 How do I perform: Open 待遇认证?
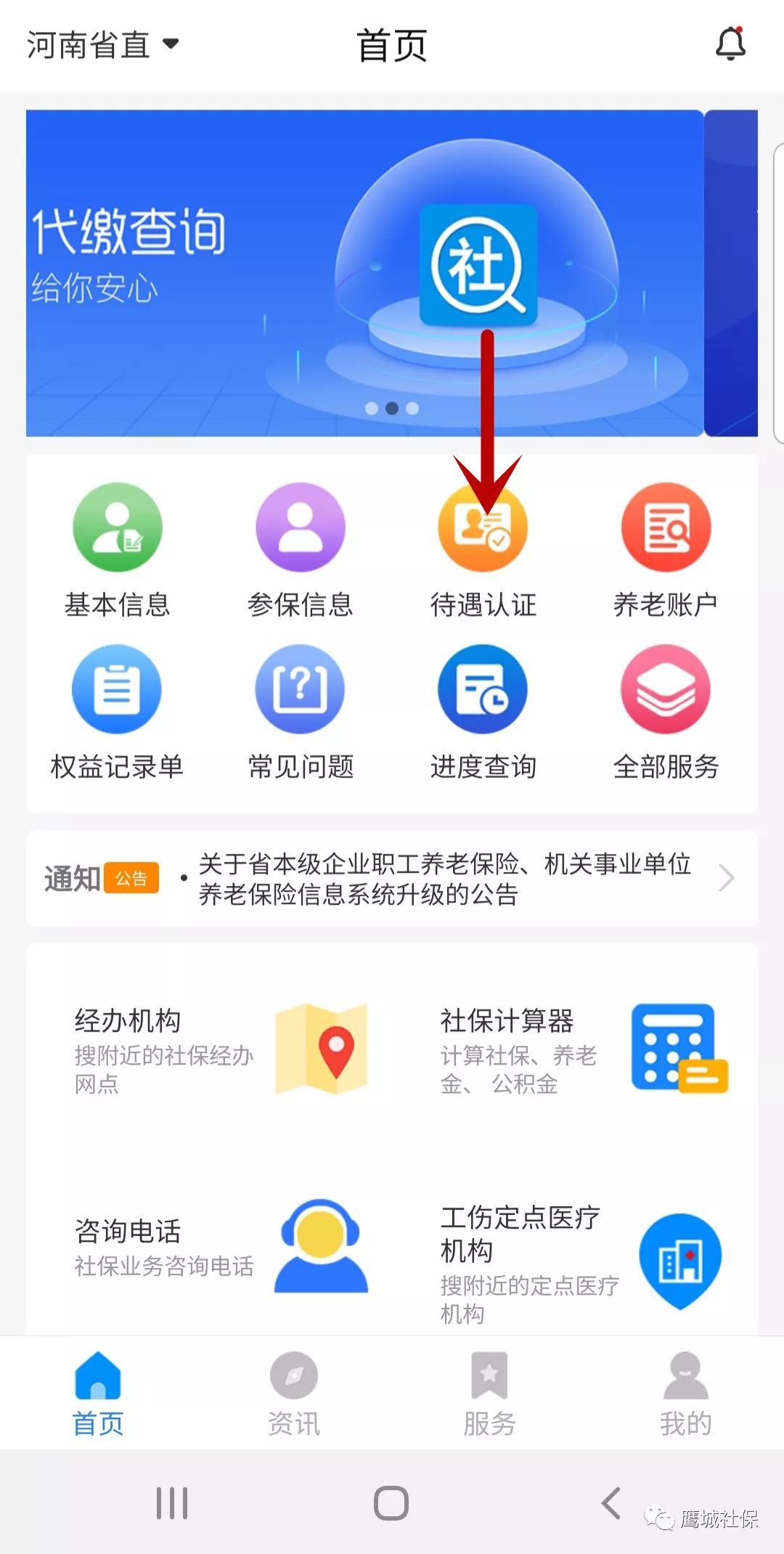(x=483, y=550)
